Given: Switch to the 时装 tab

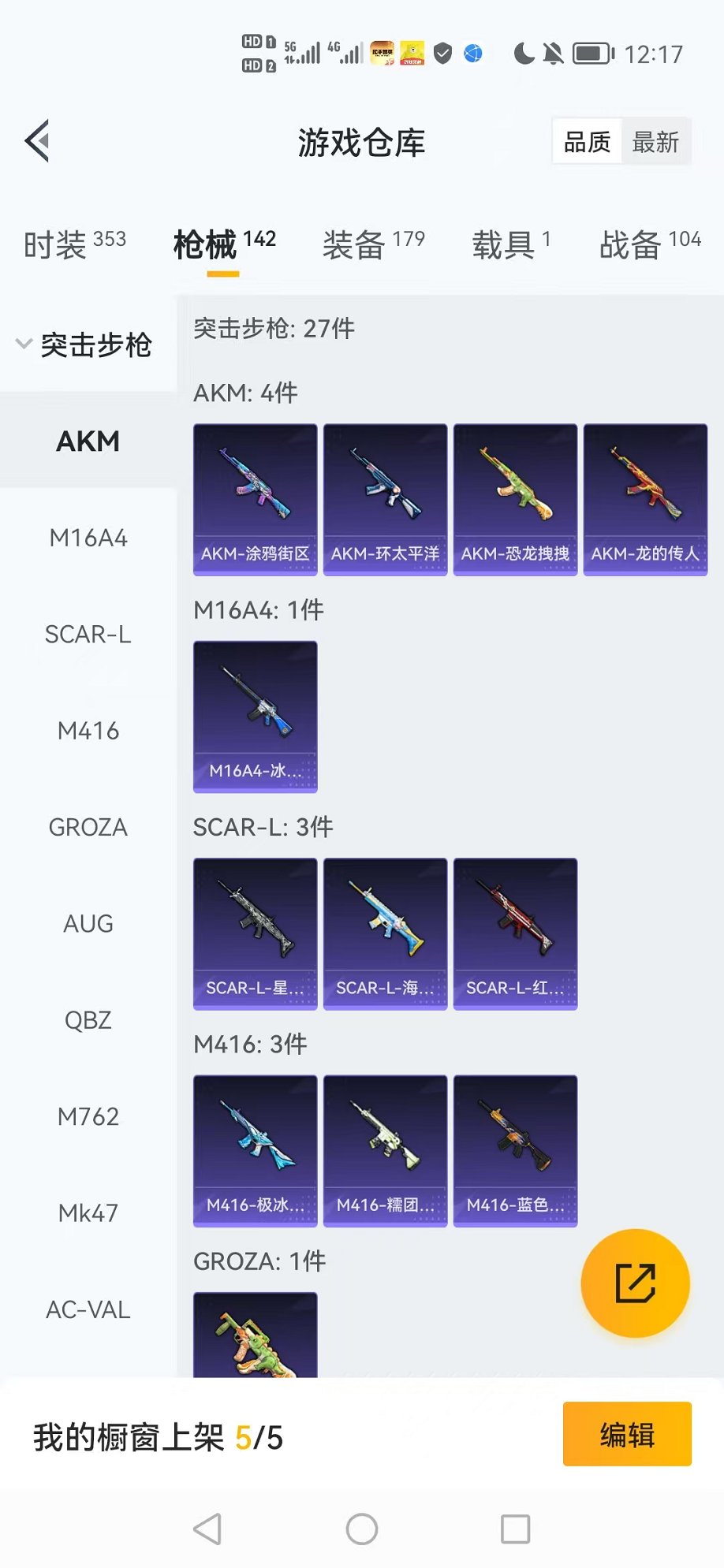Looking at the screenshot, I should (75, 244).
